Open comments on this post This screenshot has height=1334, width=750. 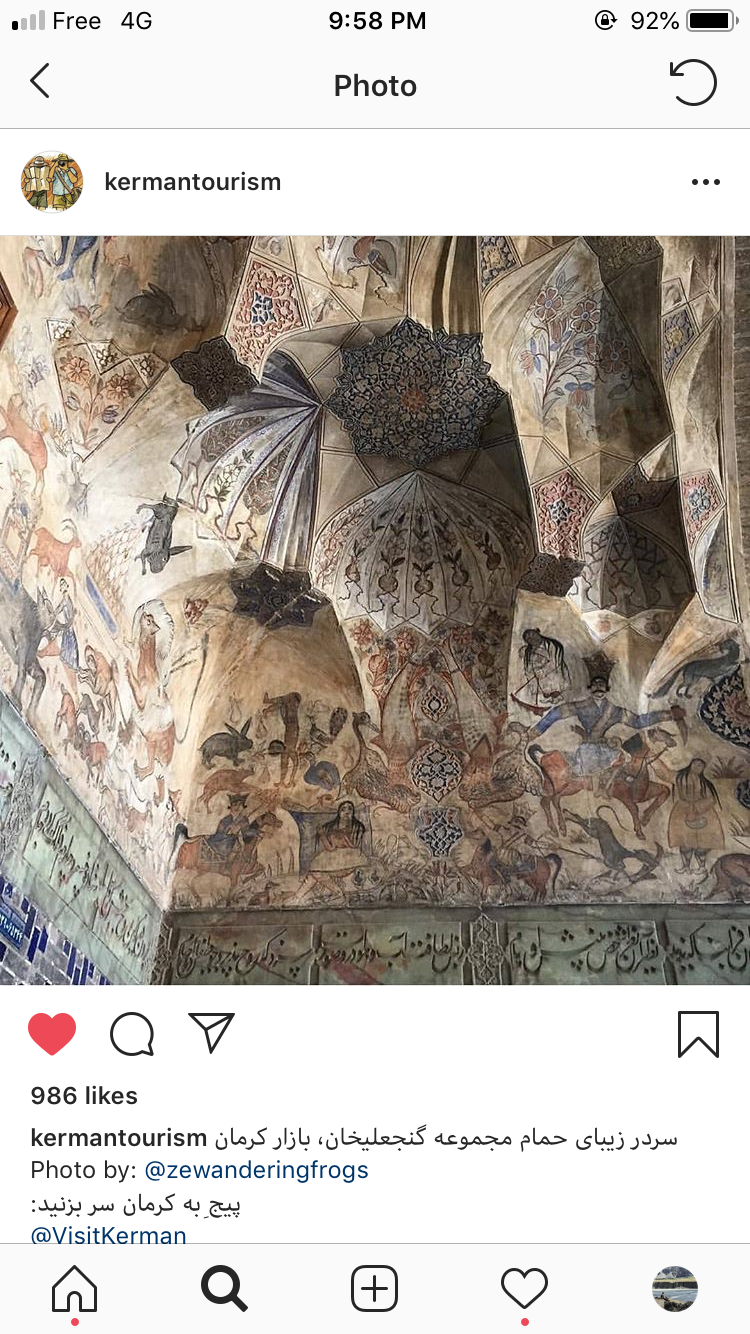(132, 1034)
